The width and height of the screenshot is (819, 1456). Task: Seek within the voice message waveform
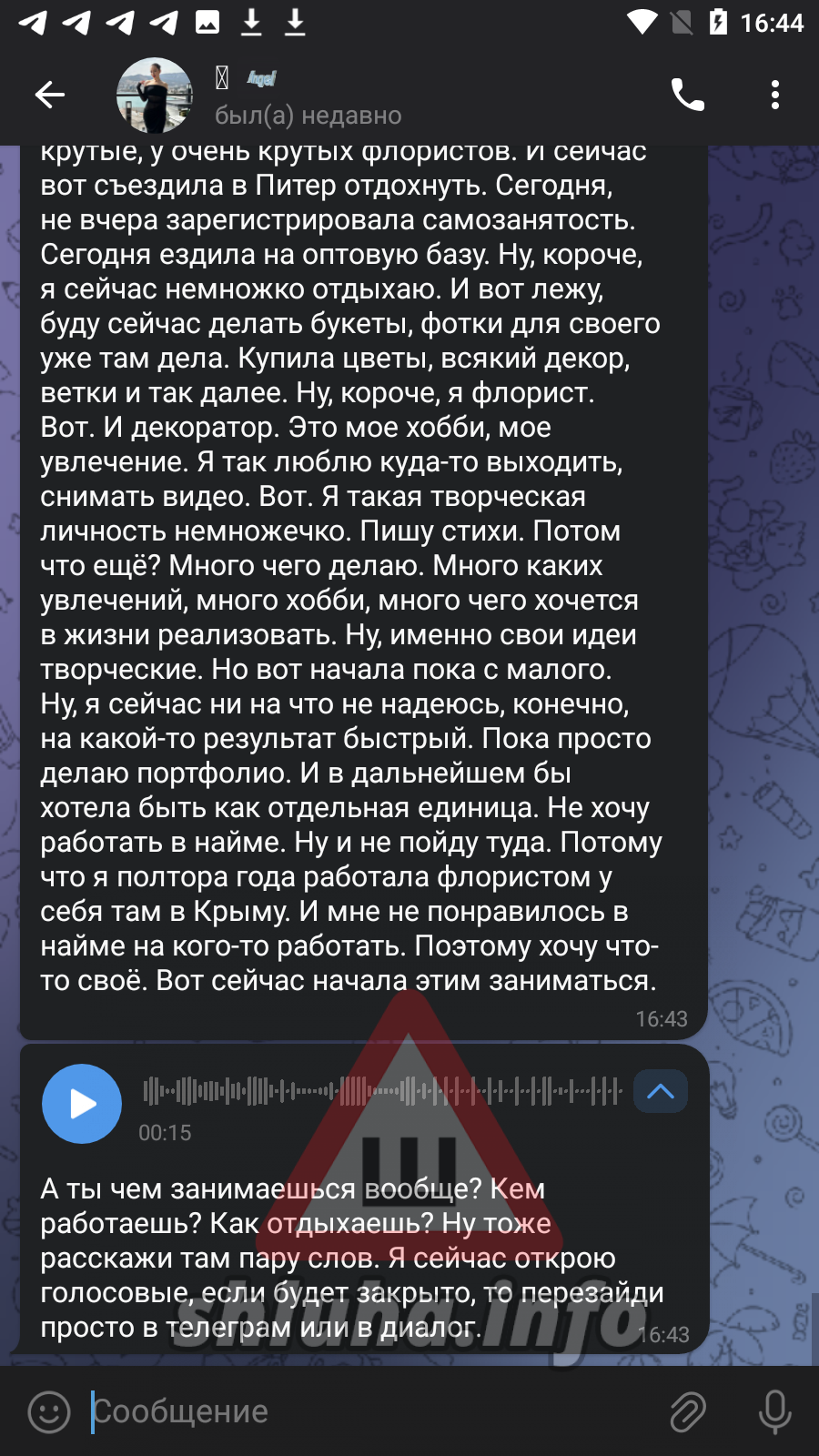tap(382, 1090)
